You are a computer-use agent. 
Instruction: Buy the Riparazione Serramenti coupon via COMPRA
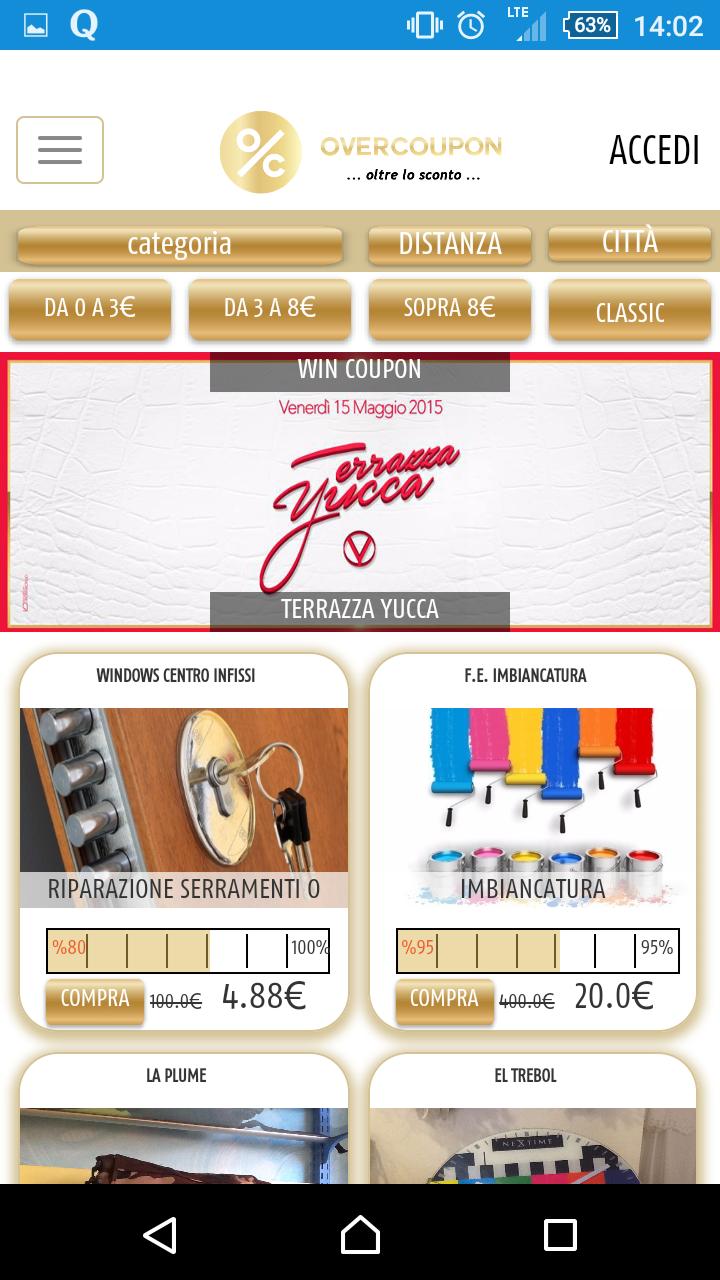(95, 999)
